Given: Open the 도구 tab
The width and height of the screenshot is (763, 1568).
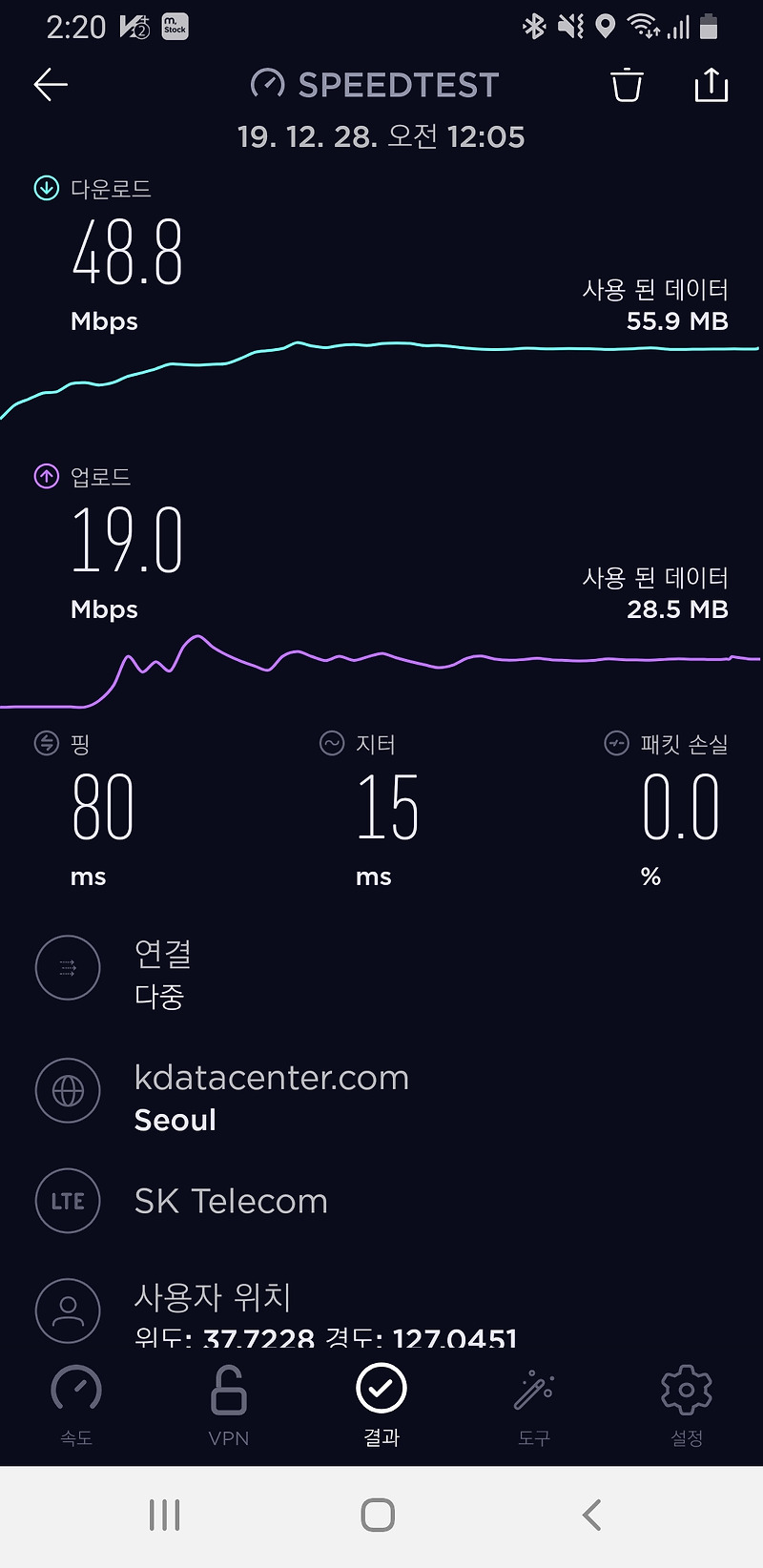Looking at the screenshot, I should pos(534,1404).
